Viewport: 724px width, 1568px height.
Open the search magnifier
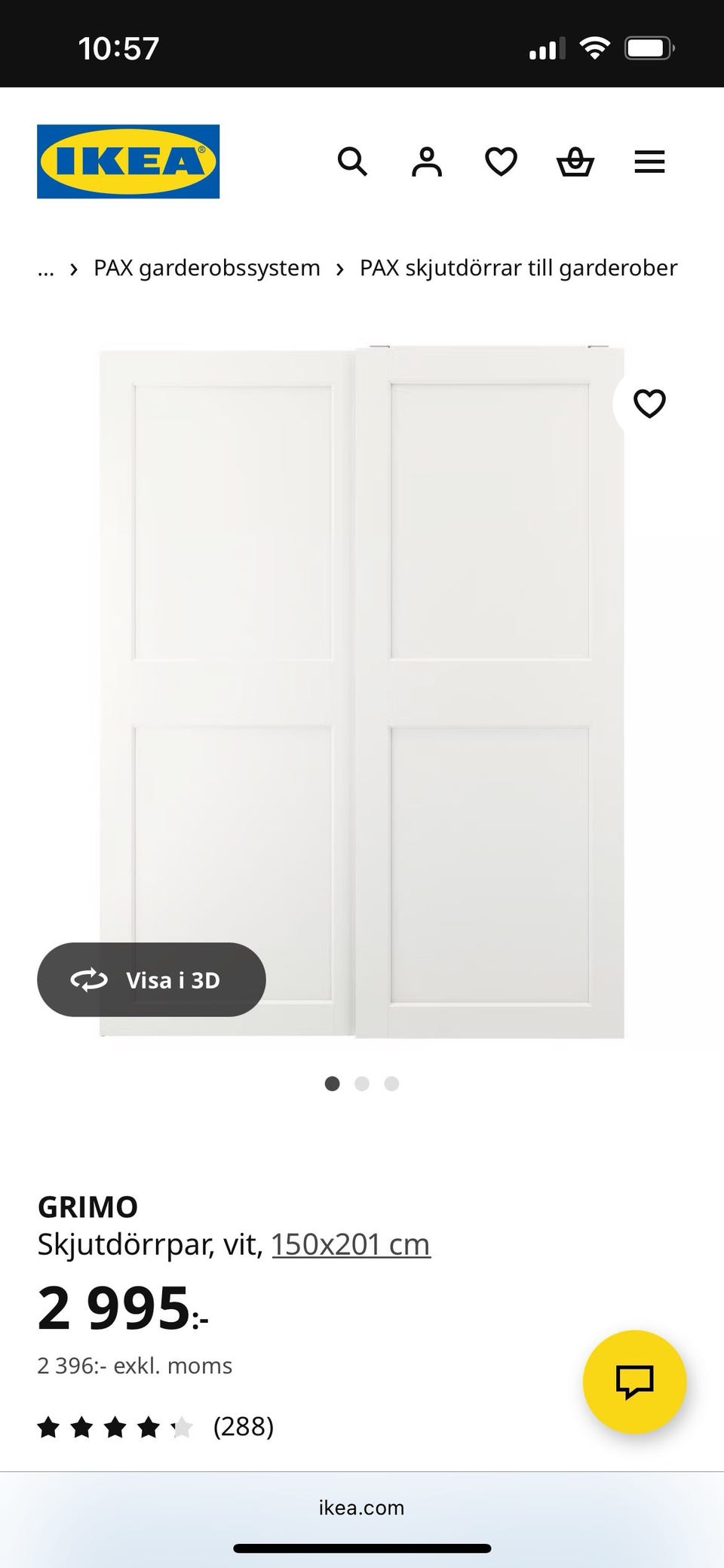[x=352, y=161]
